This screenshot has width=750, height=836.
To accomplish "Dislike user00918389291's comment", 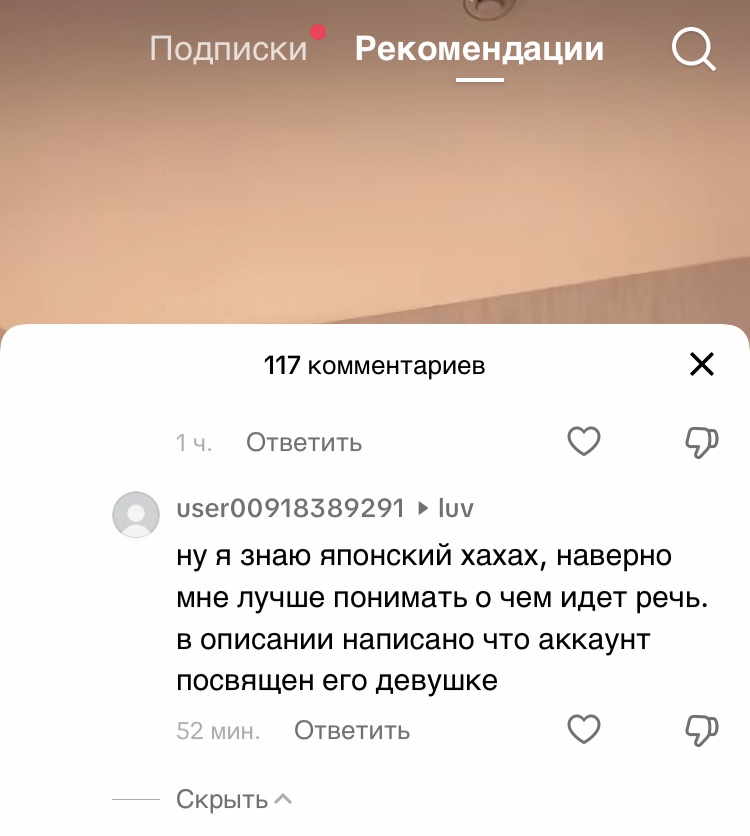I will tap(701, 730).
